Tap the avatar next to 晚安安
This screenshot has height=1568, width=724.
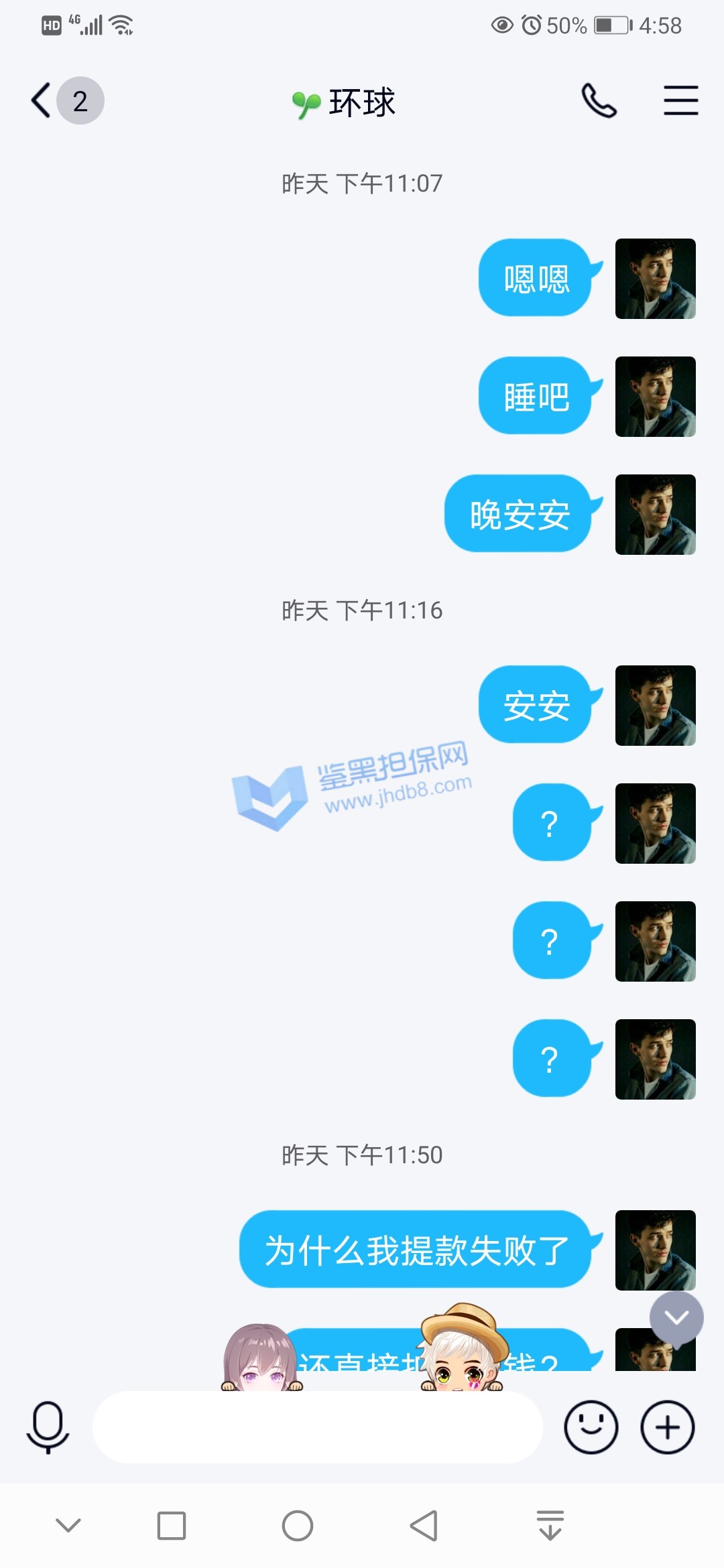point(655,515)
